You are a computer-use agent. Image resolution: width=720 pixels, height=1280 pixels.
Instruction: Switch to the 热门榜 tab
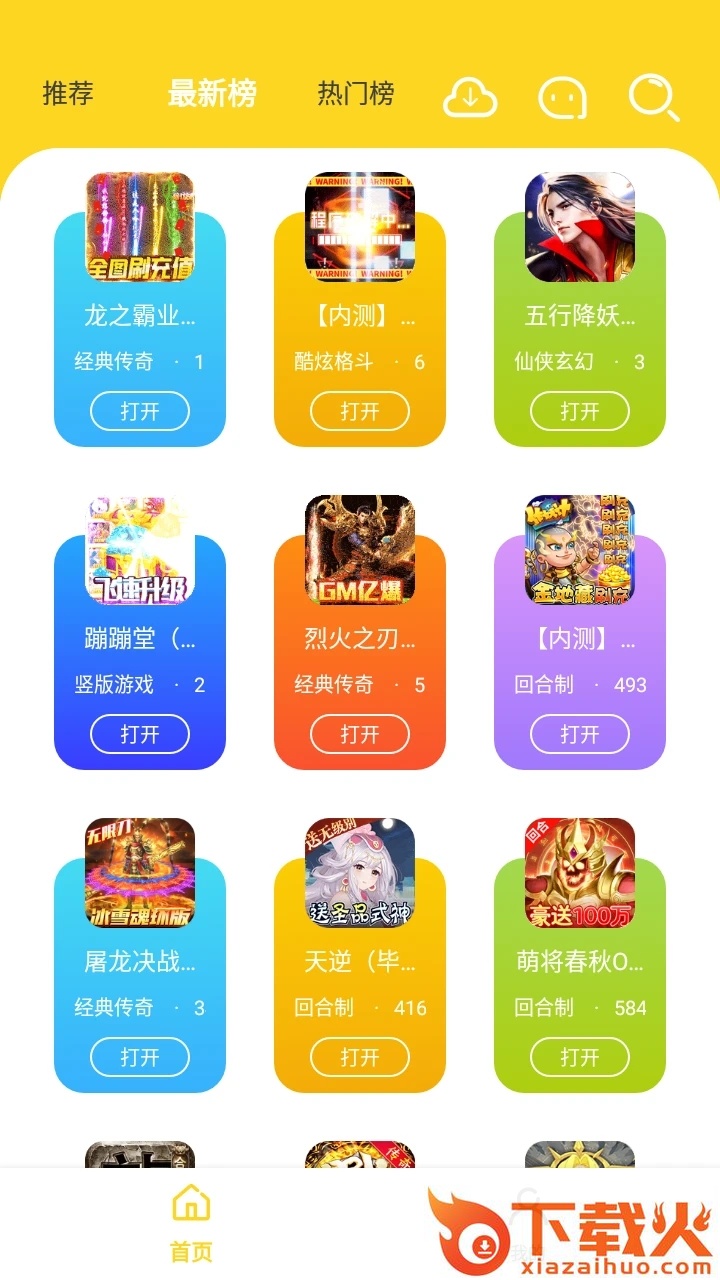pos(356,94)
